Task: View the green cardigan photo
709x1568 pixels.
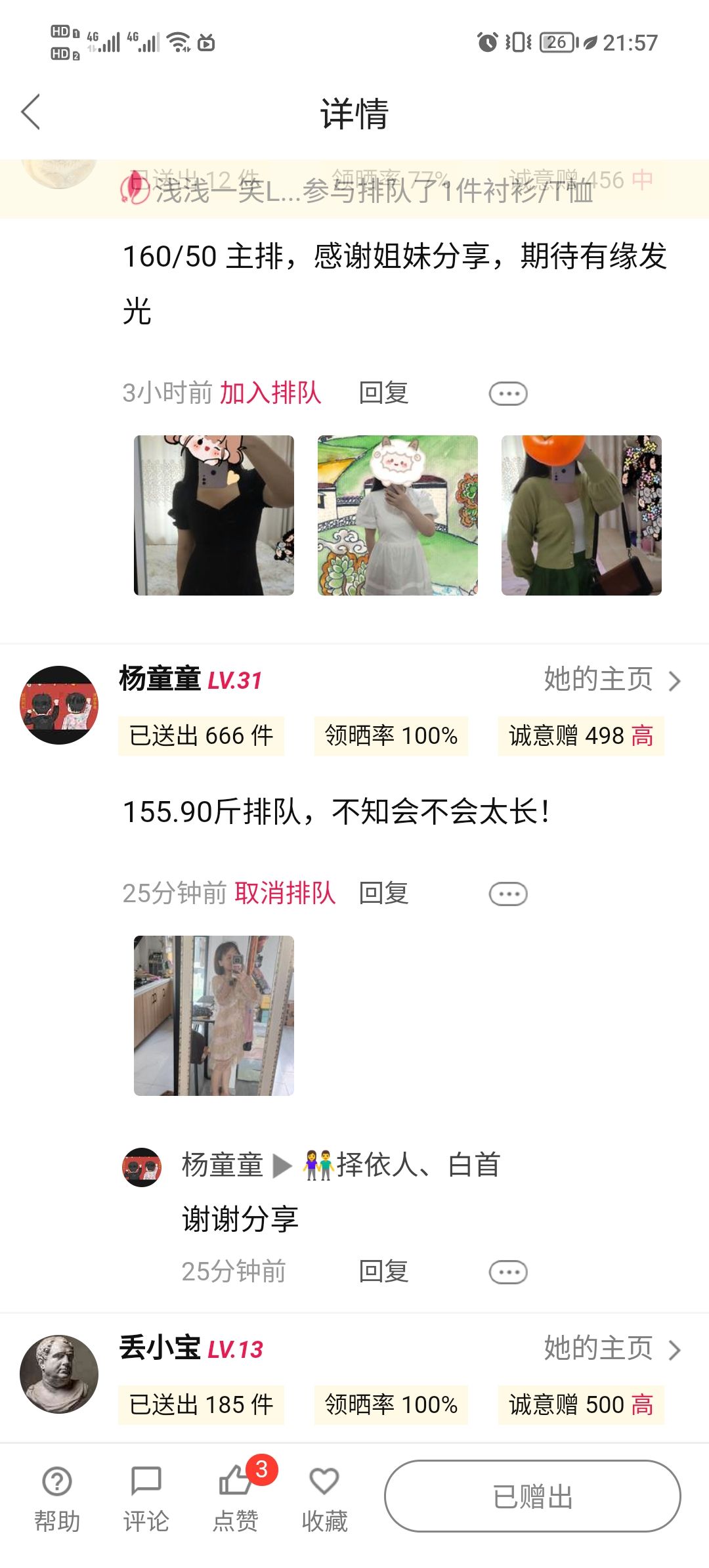Action: 582,515
